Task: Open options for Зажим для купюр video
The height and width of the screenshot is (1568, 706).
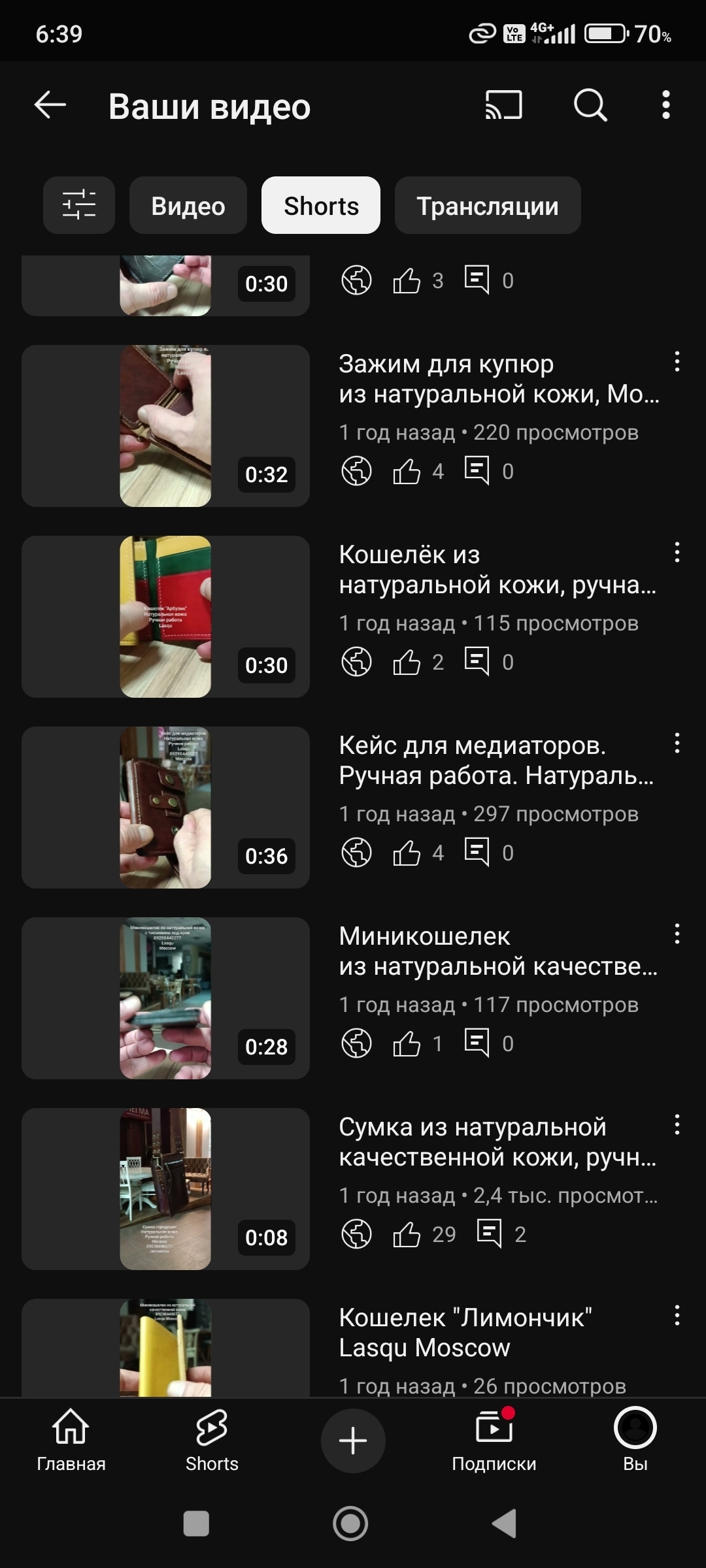Action: pyautogui.click(x=677, y=362)
